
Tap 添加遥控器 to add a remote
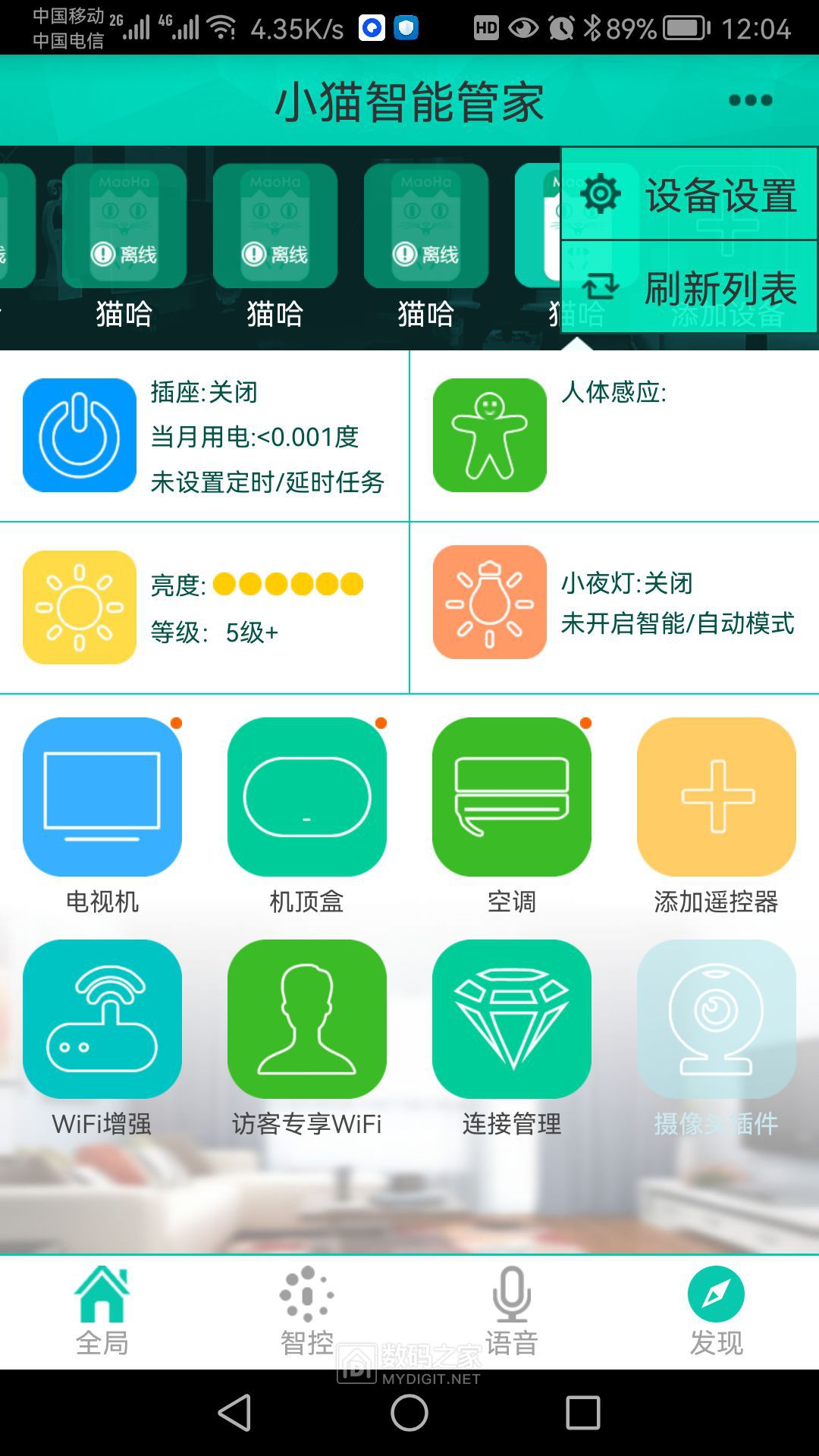(717, 797)
